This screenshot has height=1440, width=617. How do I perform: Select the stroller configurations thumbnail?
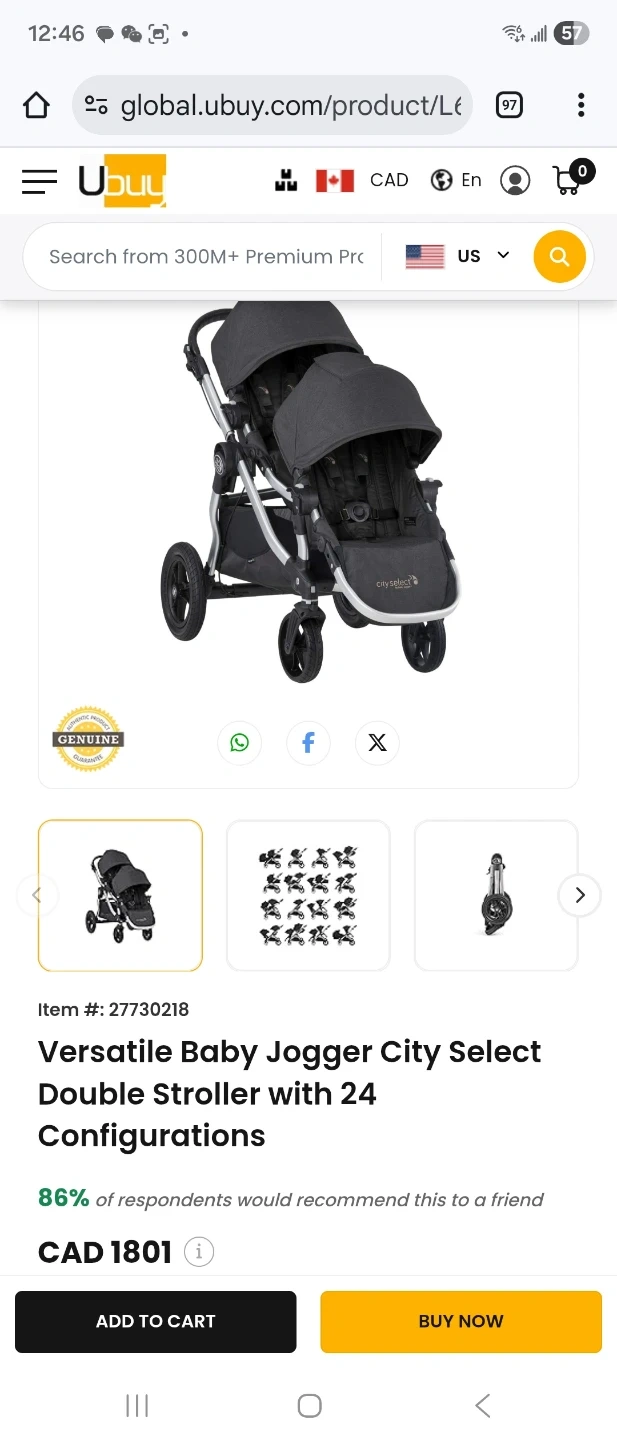[308, 895]
